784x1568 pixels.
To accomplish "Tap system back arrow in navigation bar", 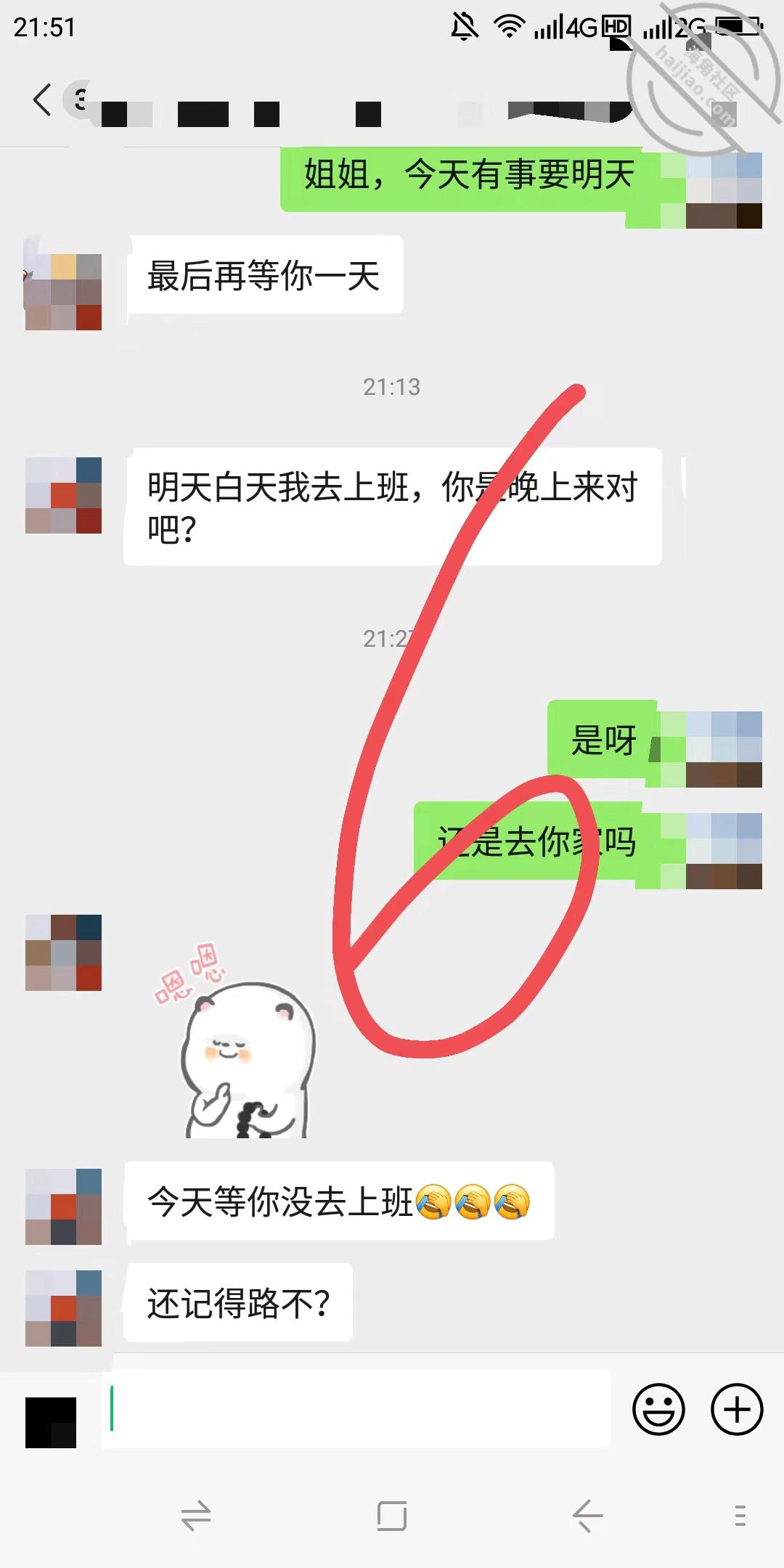I will click(587, 1516).
